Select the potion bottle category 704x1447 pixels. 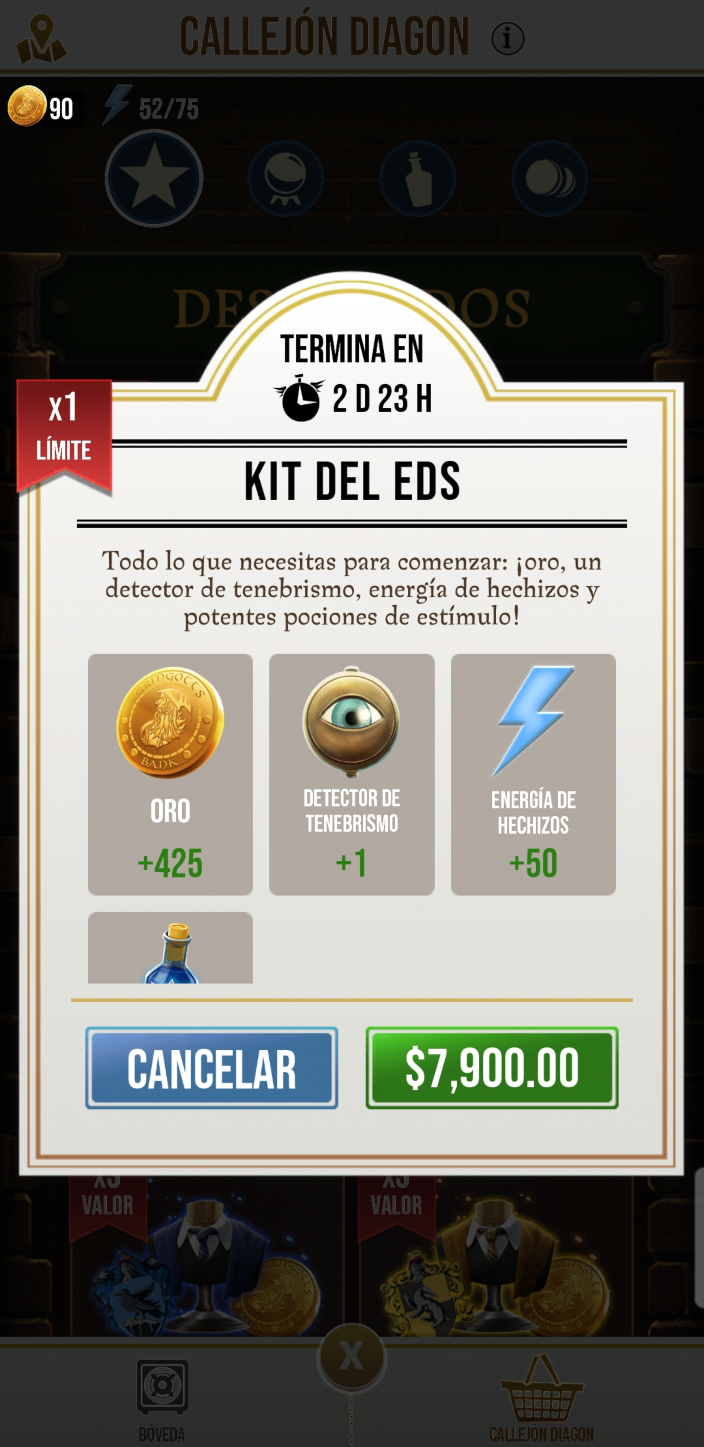tap(417, 179)
